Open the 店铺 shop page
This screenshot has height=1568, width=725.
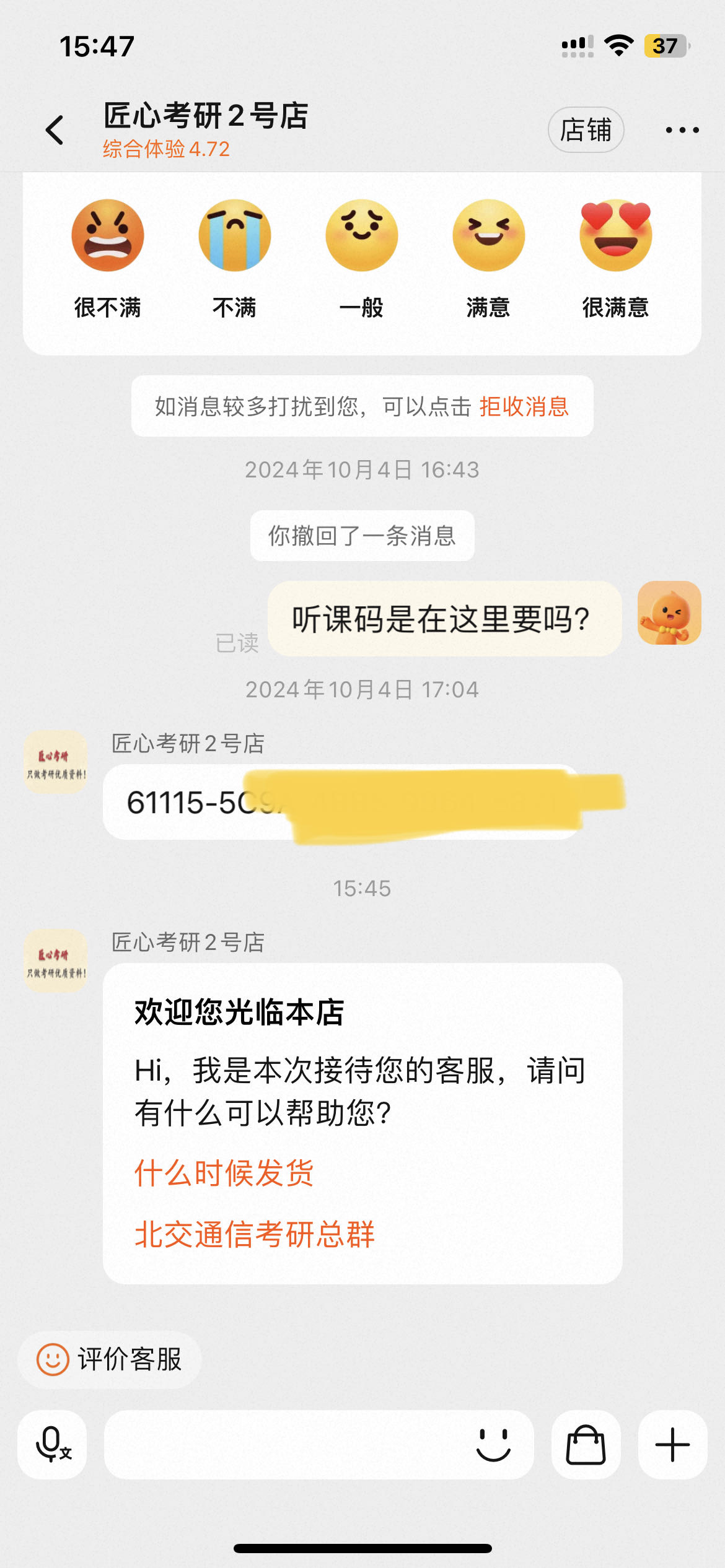[586, 130]
